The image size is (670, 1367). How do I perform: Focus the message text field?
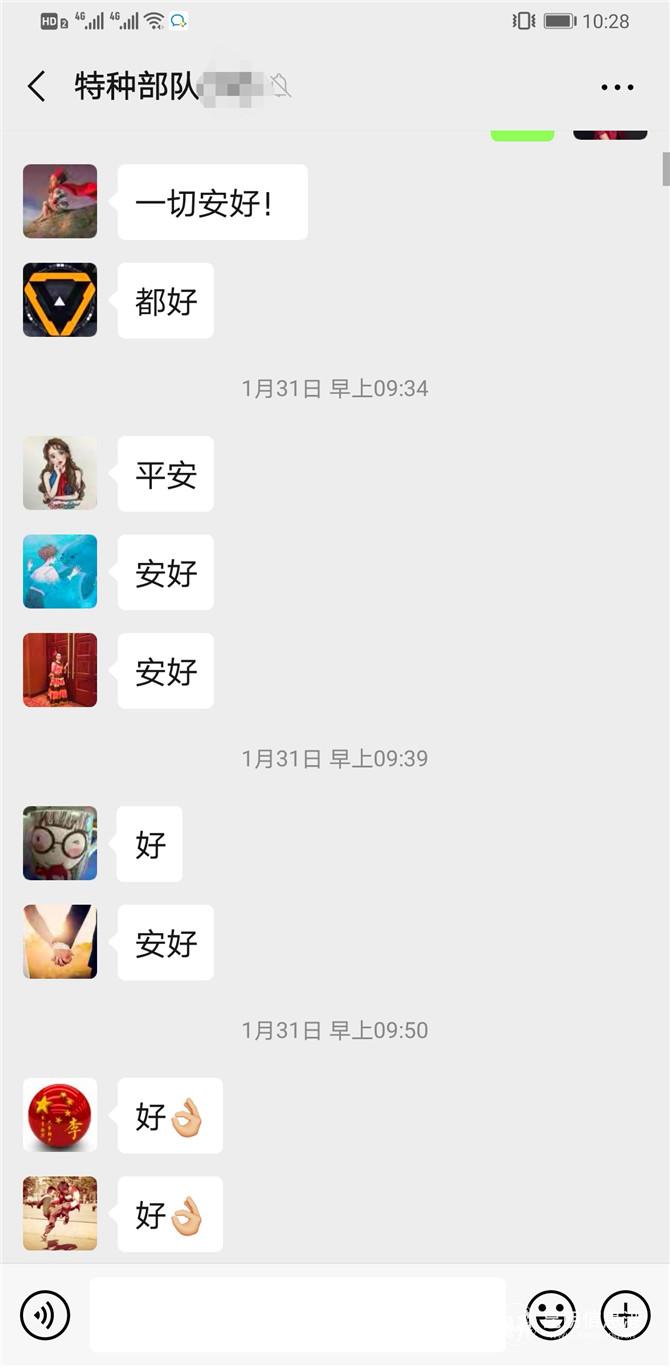tap(297, 1314)
